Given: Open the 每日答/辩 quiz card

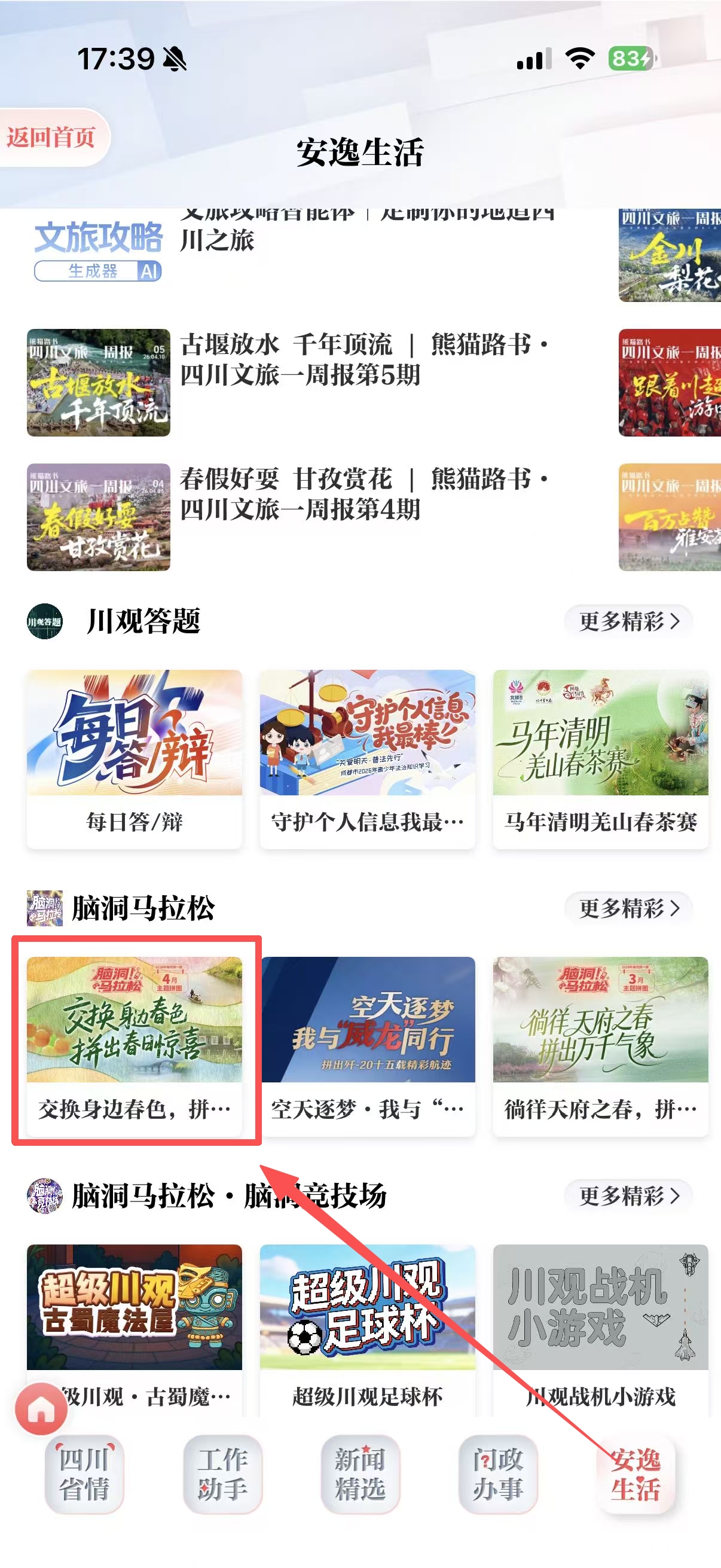Looking at the screenshot, I should [x=135, y=758].
